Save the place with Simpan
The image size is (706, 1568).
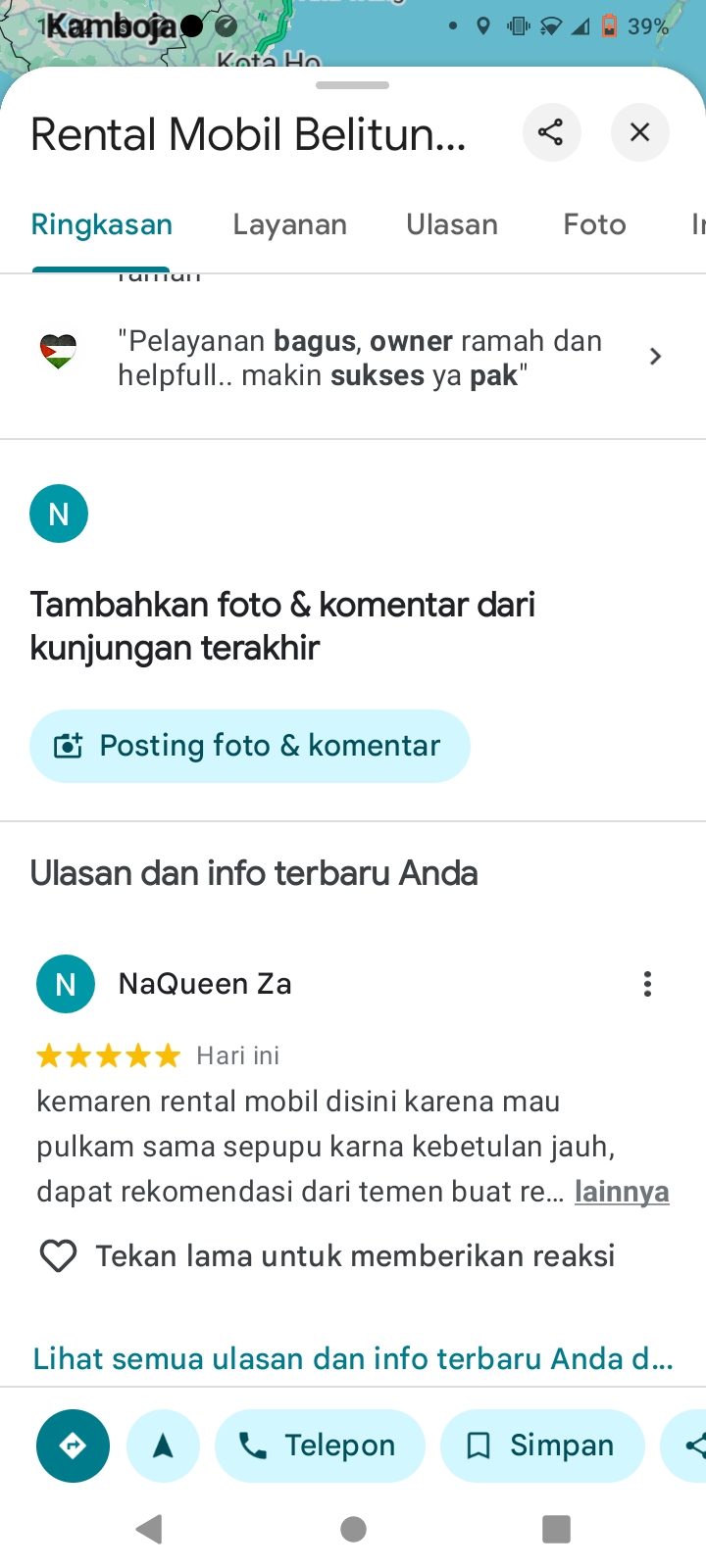click(x=542, y=1445)
